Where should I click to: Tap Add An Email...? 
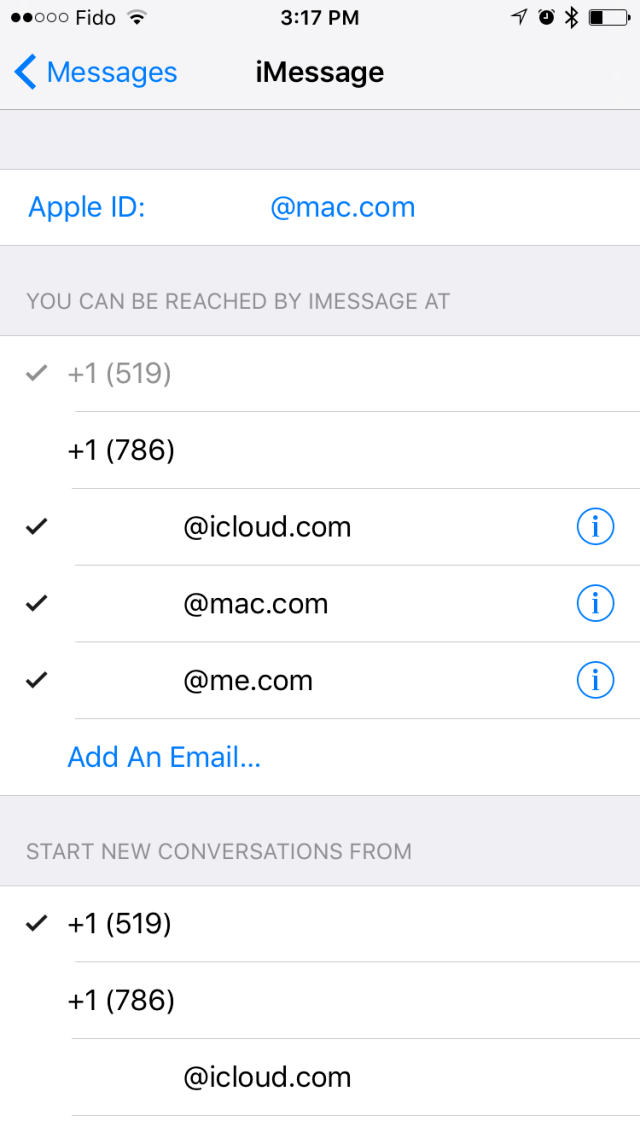(x=164, y=757)
